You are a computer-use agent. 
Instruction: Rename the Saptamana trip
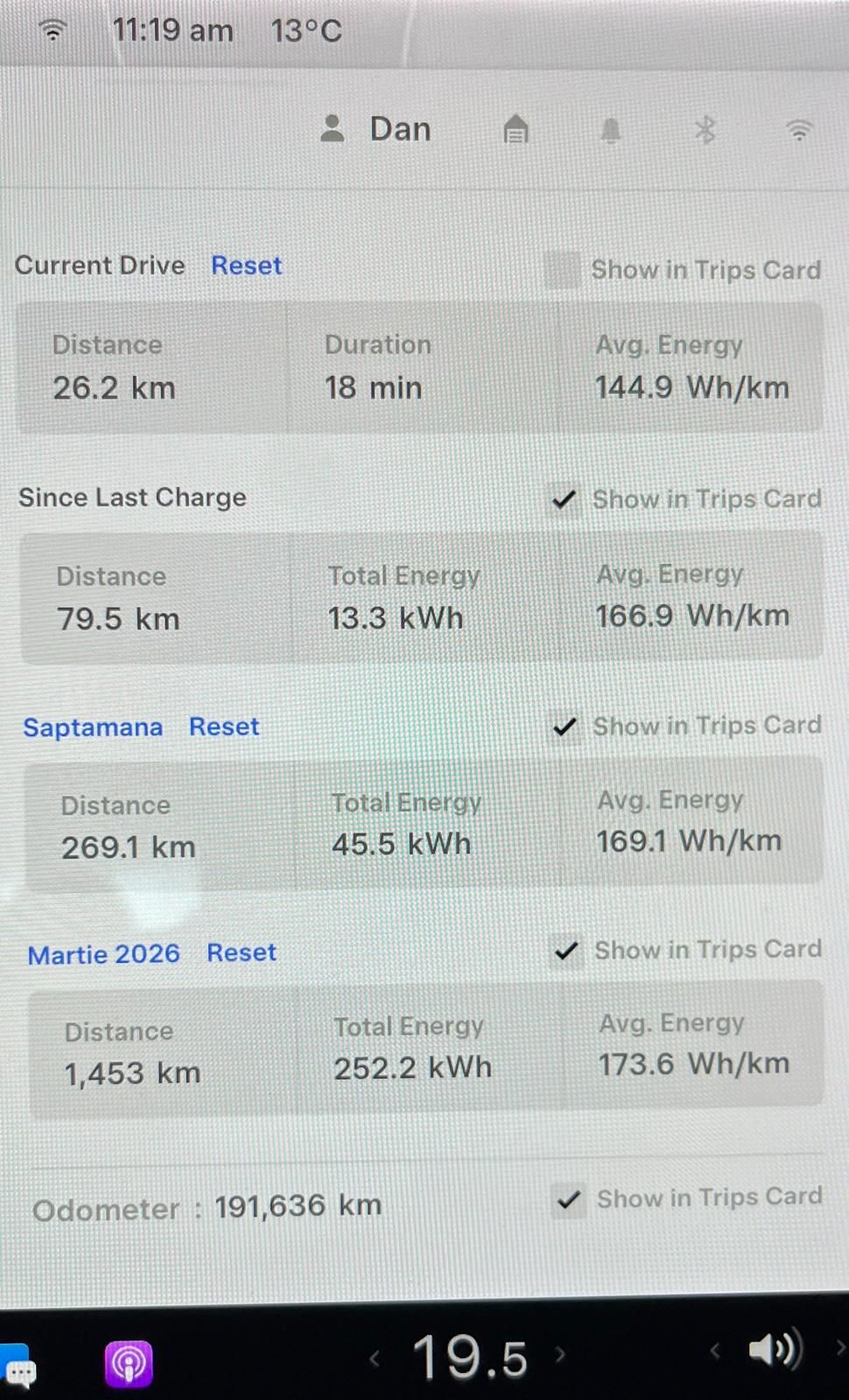(93, 728)
